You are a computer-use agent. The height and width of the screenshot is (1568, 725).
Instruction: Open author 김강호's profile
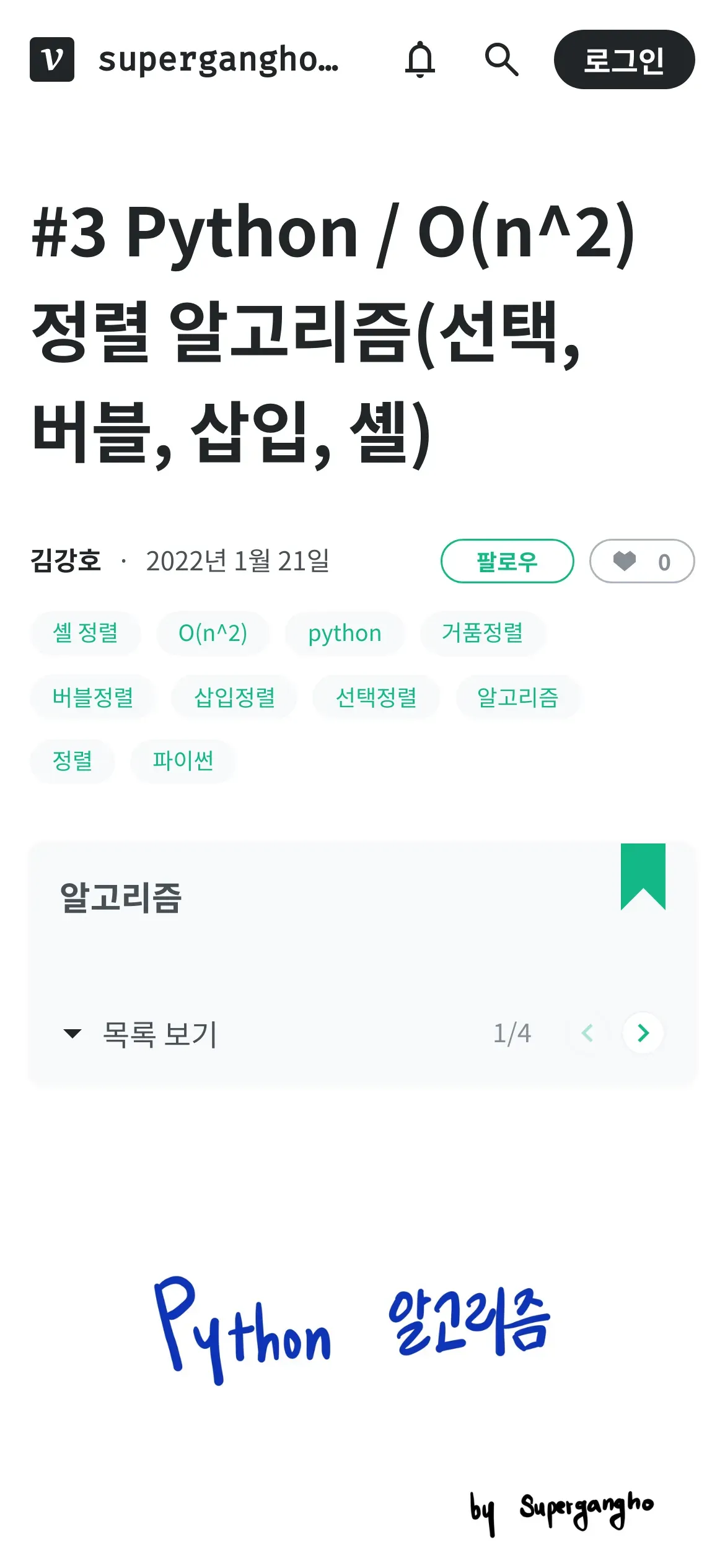[x=66, y=561]
